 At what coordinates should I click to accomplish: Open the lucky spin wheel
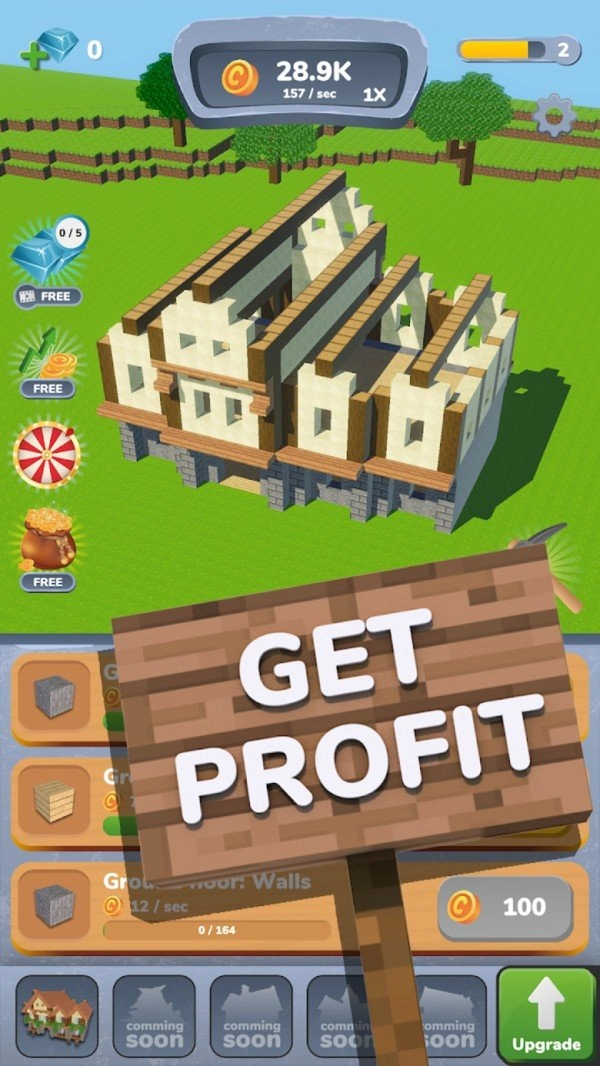click(x=47, y=455)
